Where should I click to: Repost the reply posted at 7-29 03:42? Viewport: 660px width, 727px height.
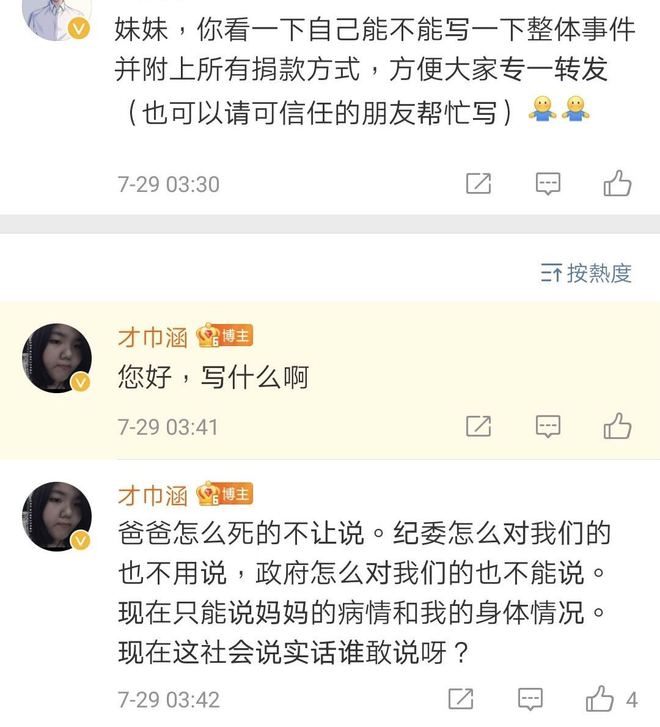(461, 699)
